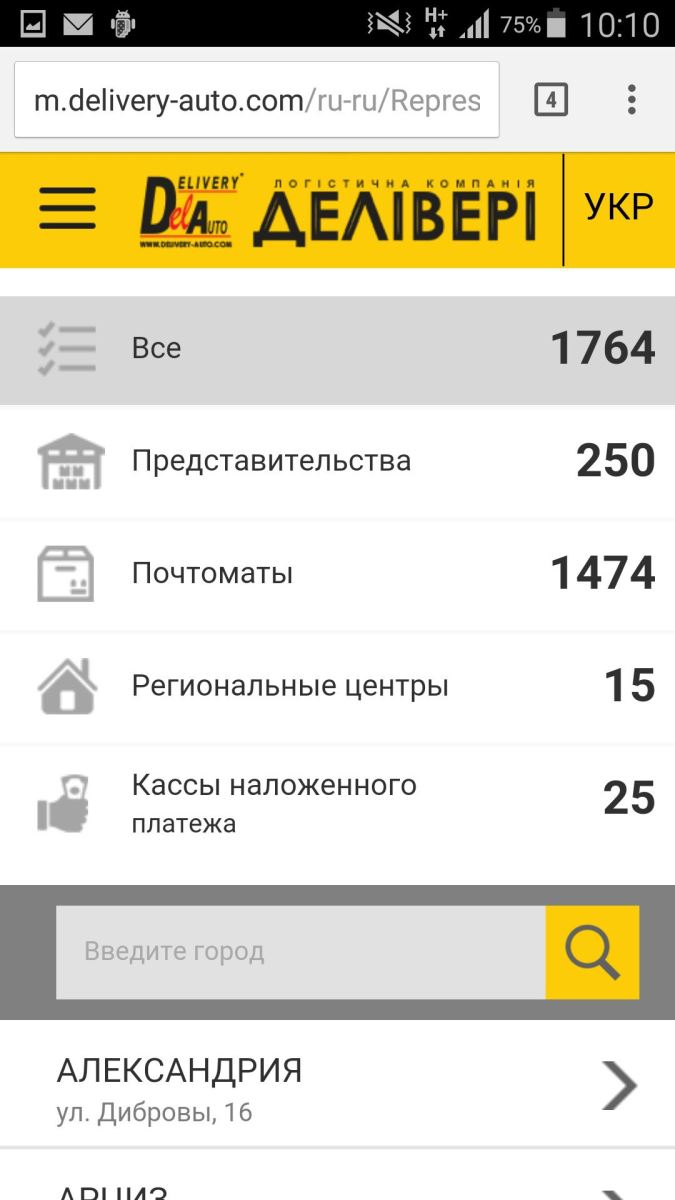Open the browser tabs switcher
Image resolution: width=675 pixels, height=1200 pixels.
[x=550, y=100]
